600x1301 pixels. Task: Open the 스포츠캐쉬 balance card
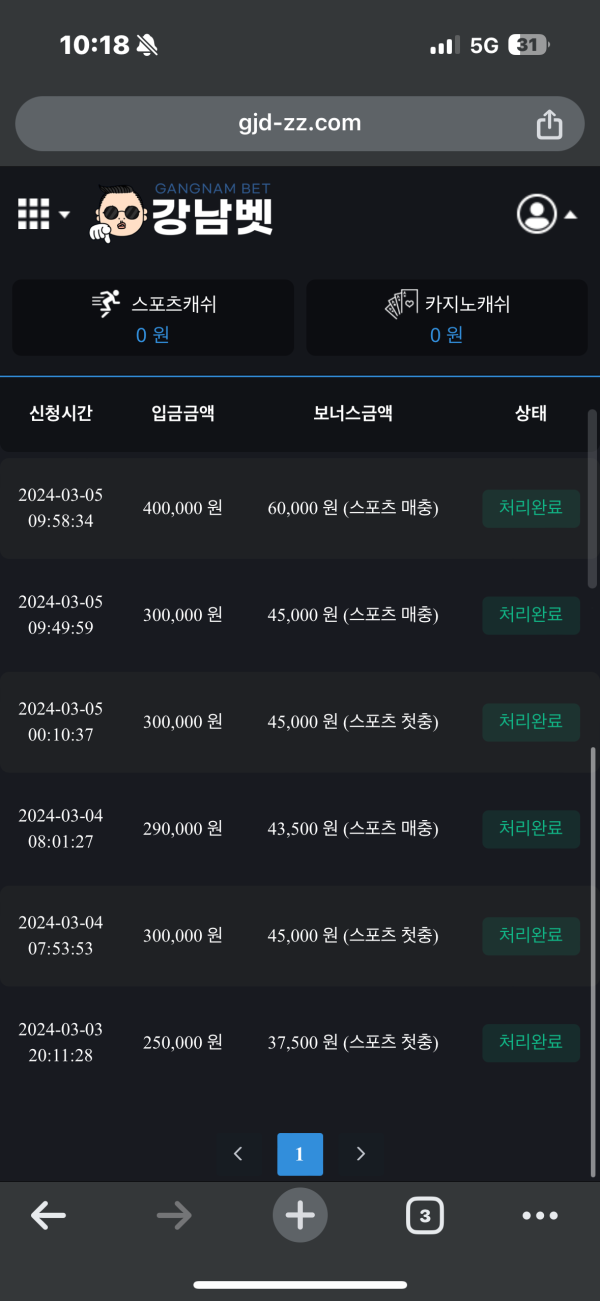[x=153, y=317]
